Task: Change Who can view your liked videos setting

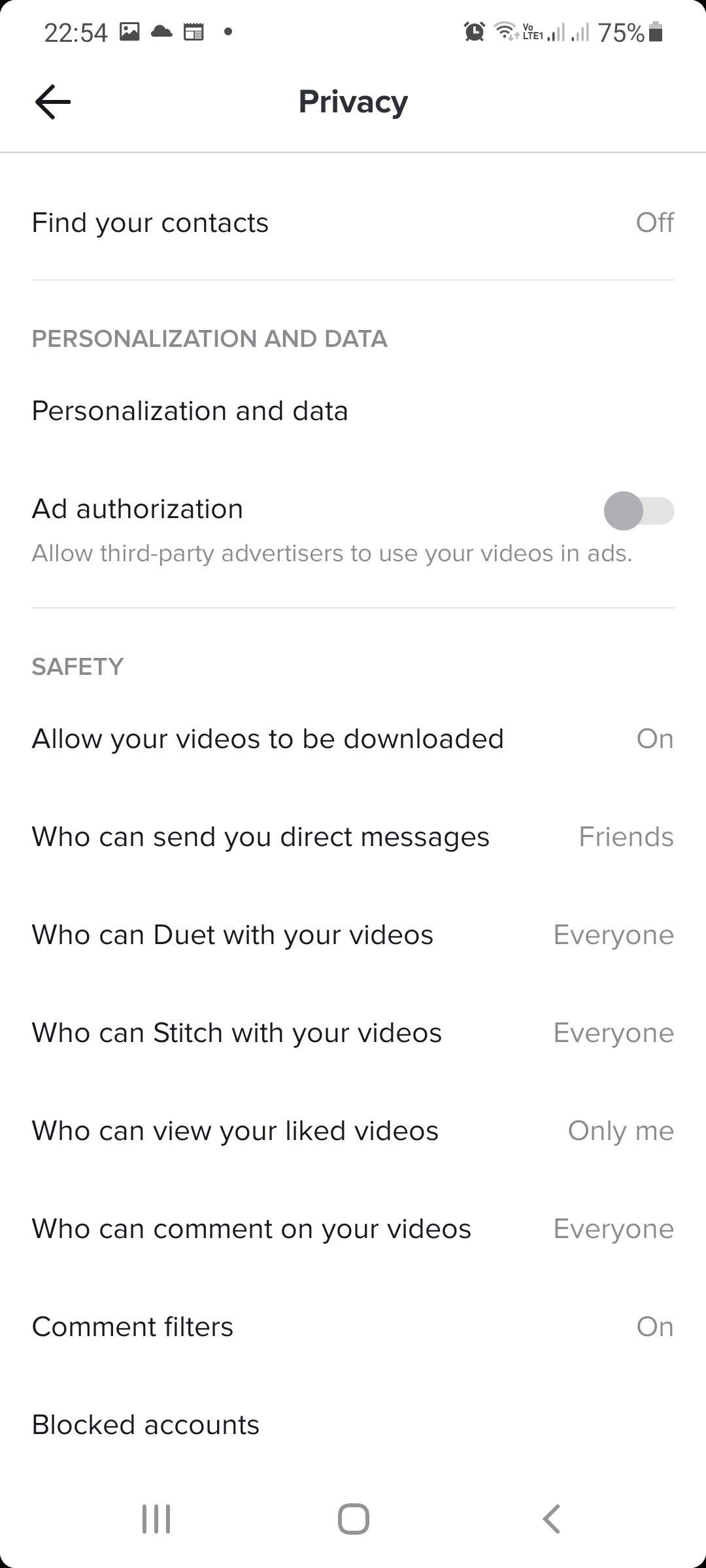Action: click(x=353, y=1130)
